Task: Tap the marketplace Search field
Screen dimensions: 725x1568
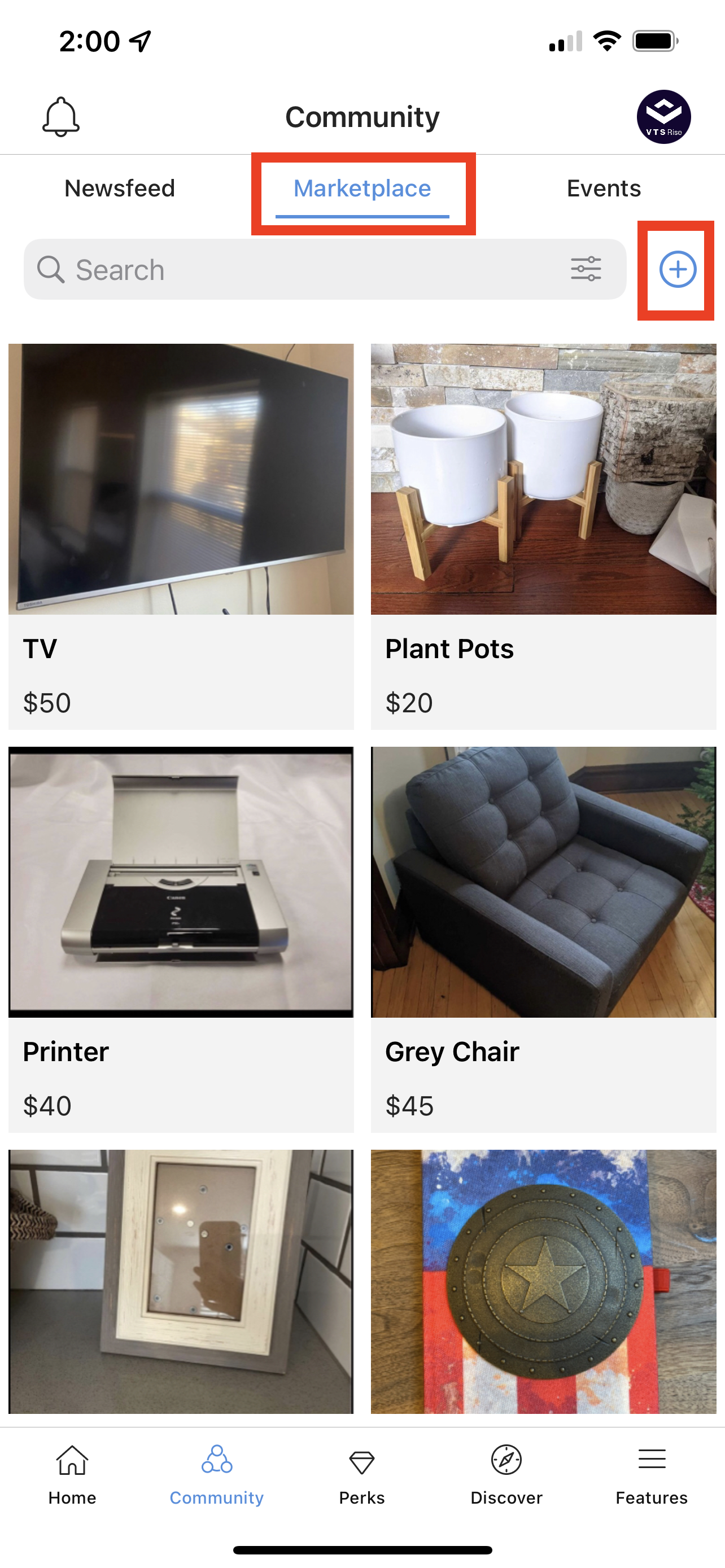Action: [292, 270]
